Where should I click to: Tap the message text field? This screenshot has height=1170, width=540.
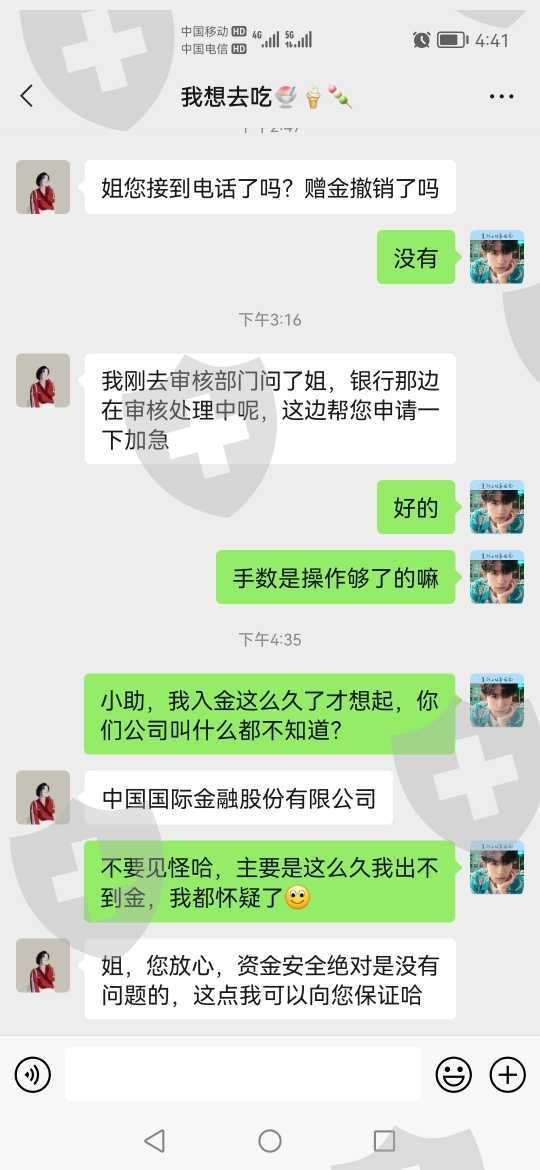pos(242,1074)
